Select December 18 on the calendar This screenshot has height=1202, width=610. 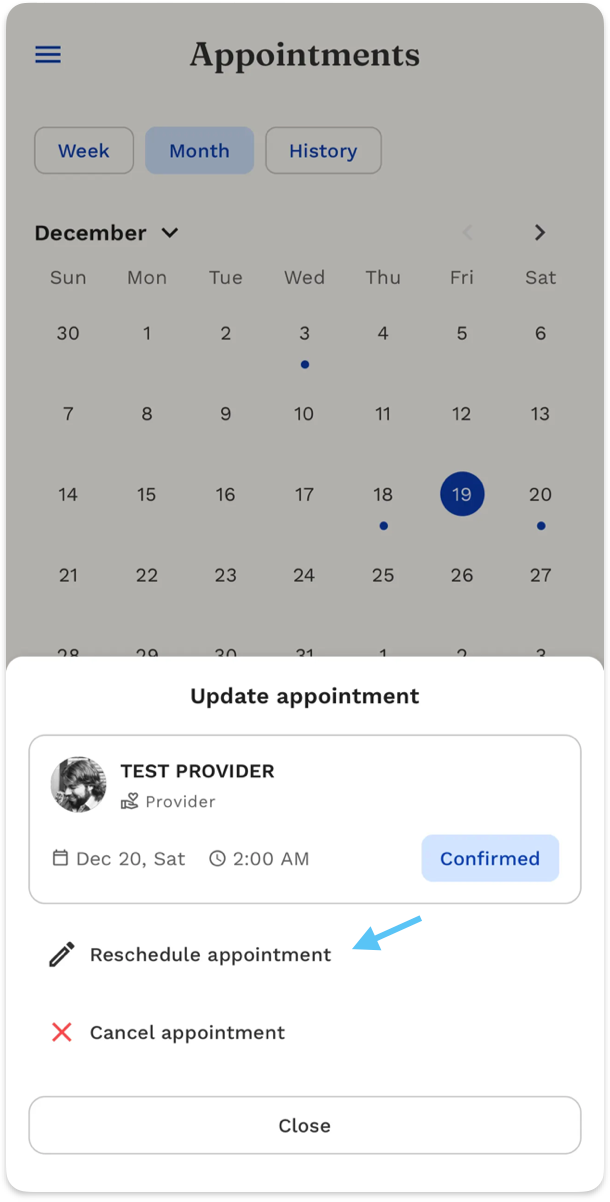(383, 495)
